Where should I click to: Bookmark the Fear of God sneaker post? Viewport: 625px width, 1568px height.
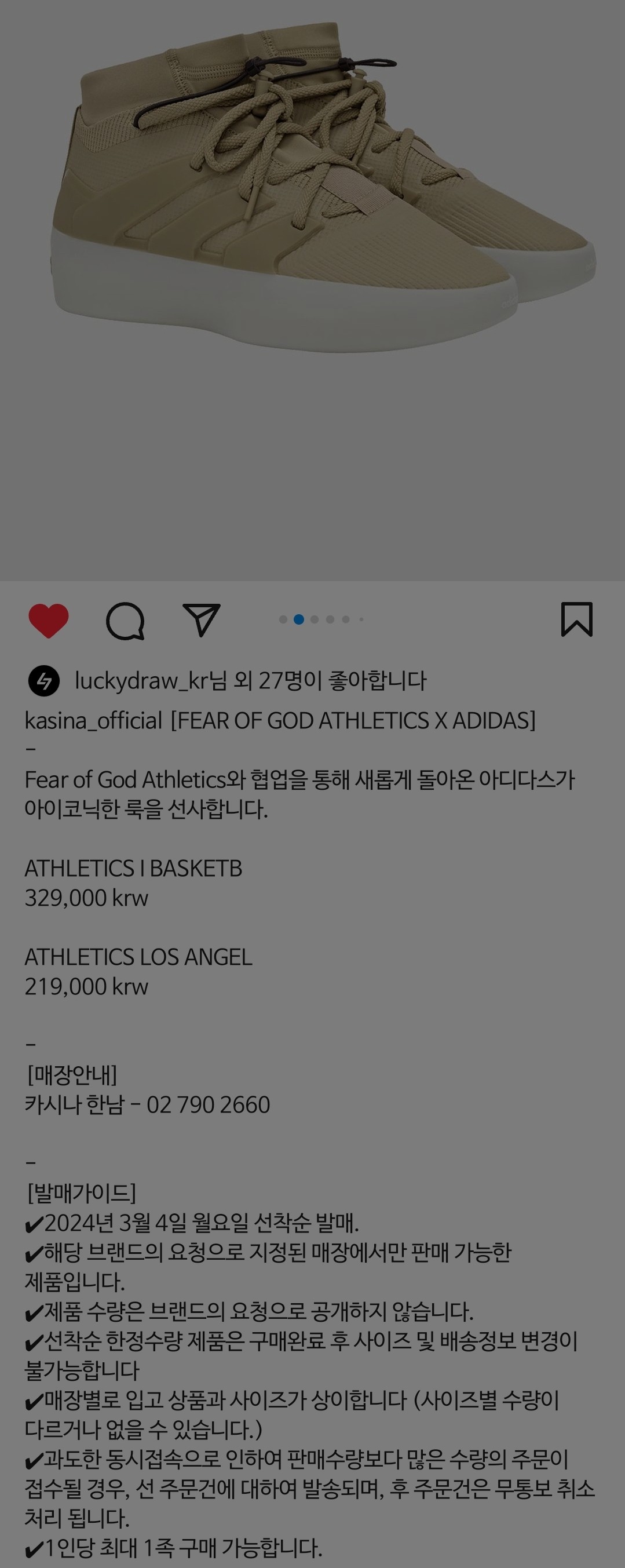pos(576,619)
